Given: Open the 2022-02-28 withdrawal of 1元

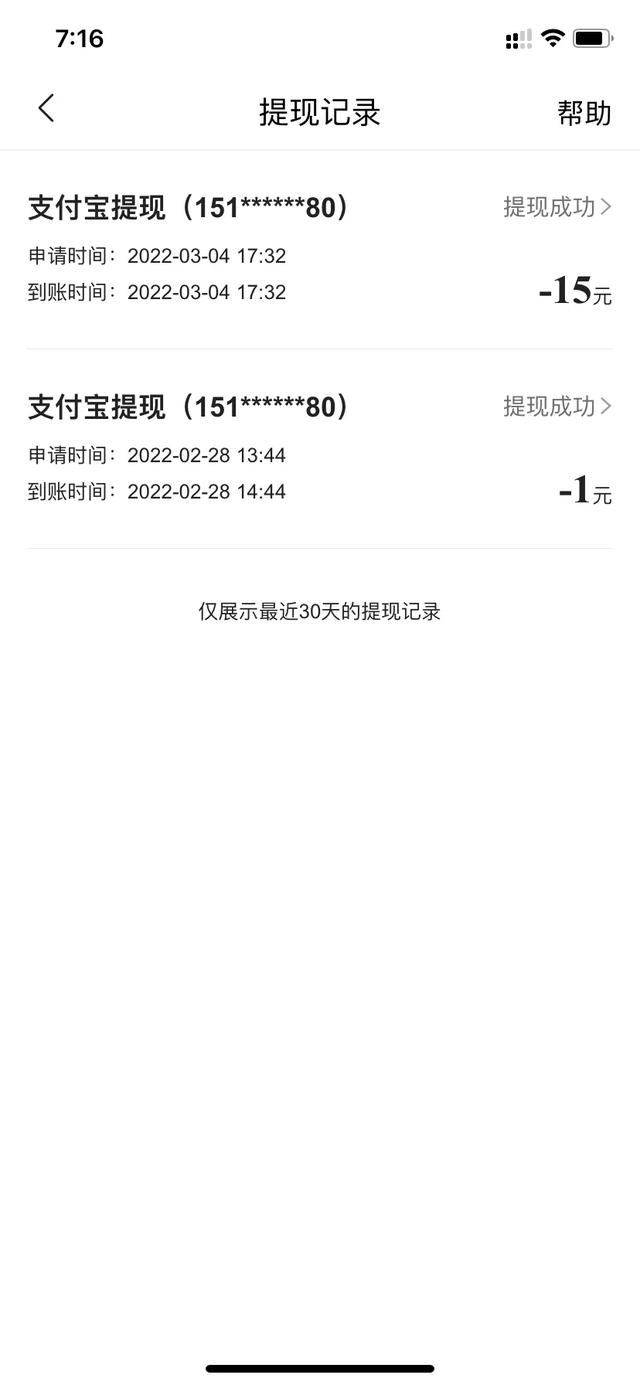Looking at the screenshot, I should tap(320, 449).
